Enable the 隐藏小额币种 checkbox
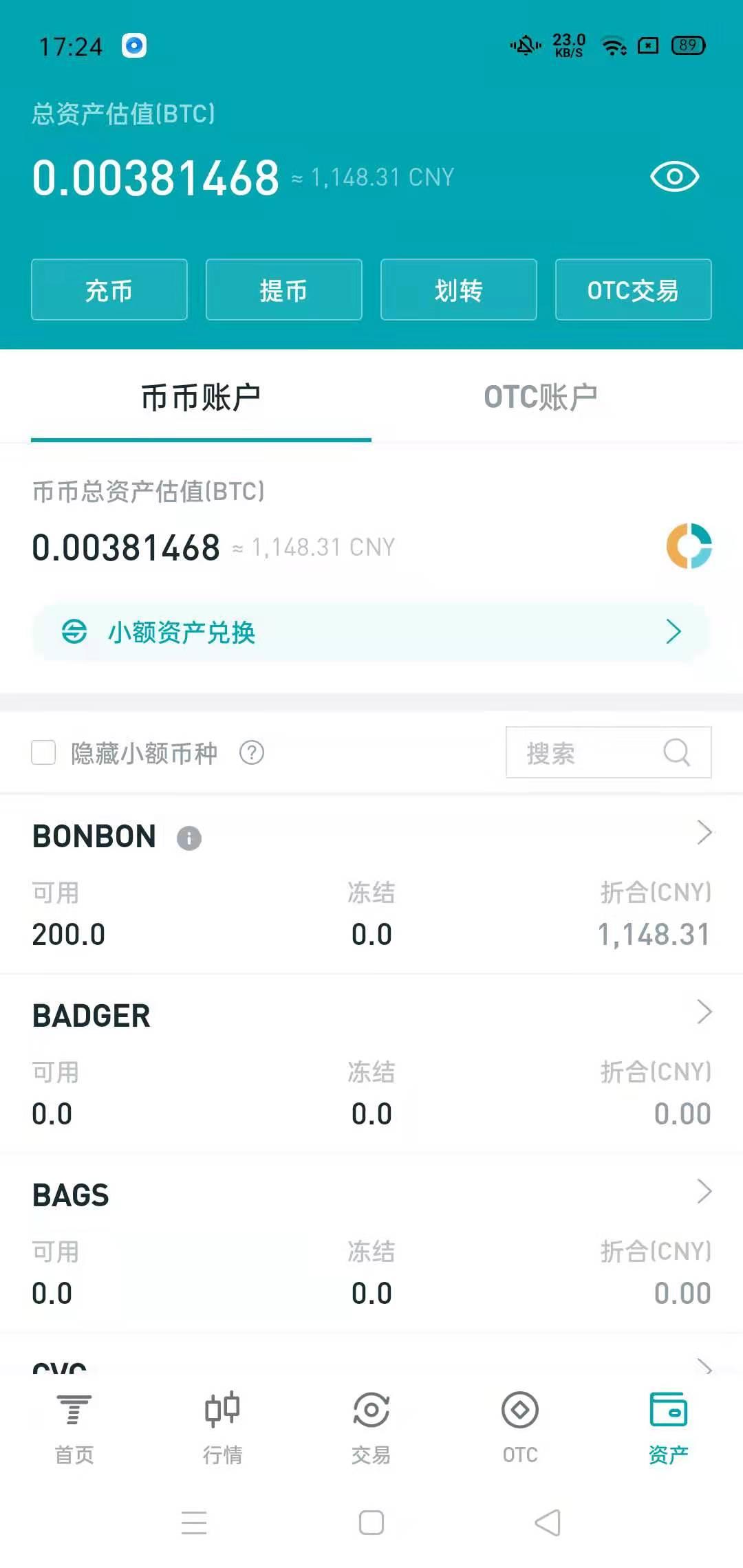This screenshot has width=743, height=1568. [x=43, y=752]
